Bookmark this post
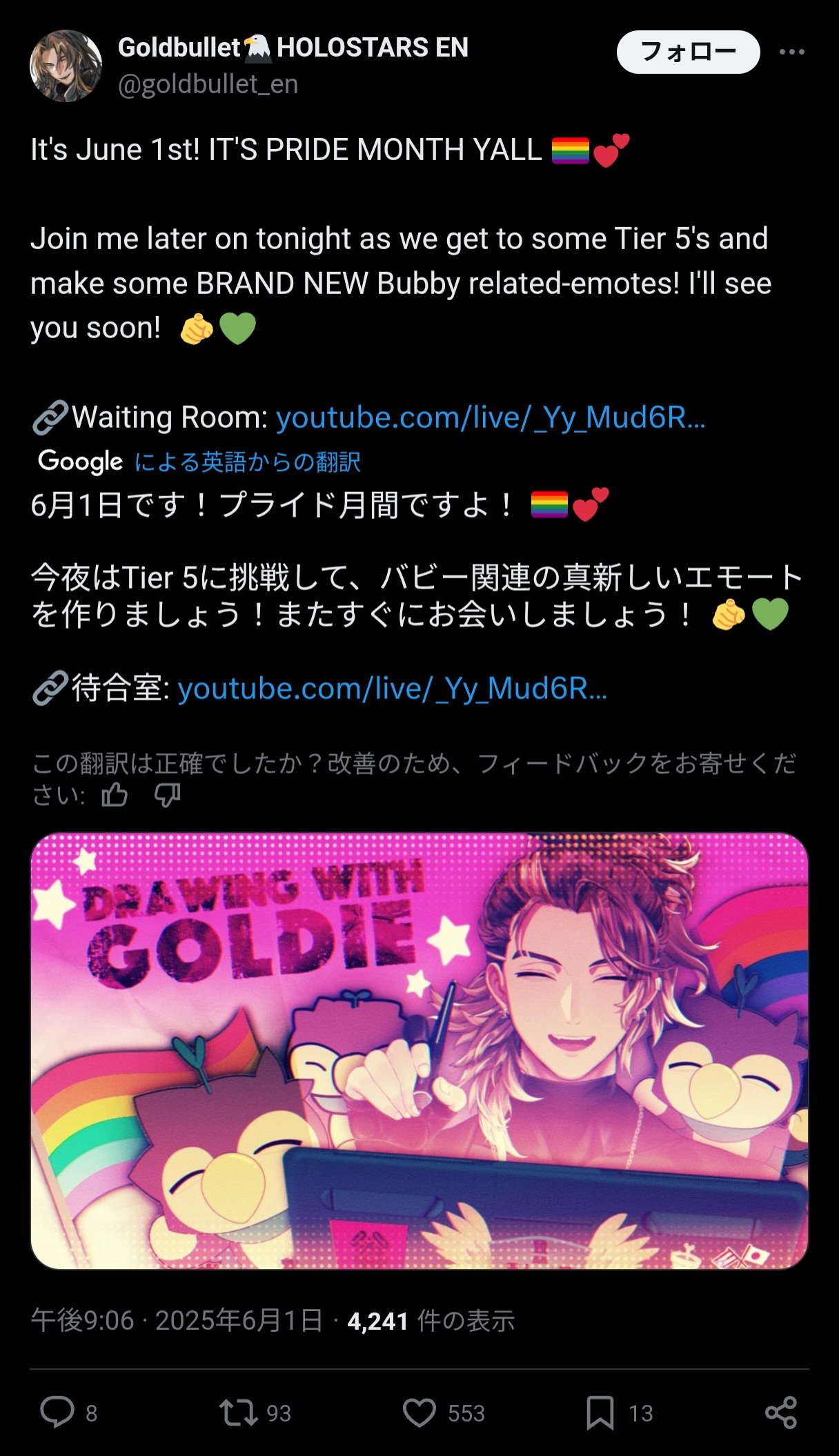Screen dimensions: 839x1456 pyautogui.click(x=600, y=1413)
